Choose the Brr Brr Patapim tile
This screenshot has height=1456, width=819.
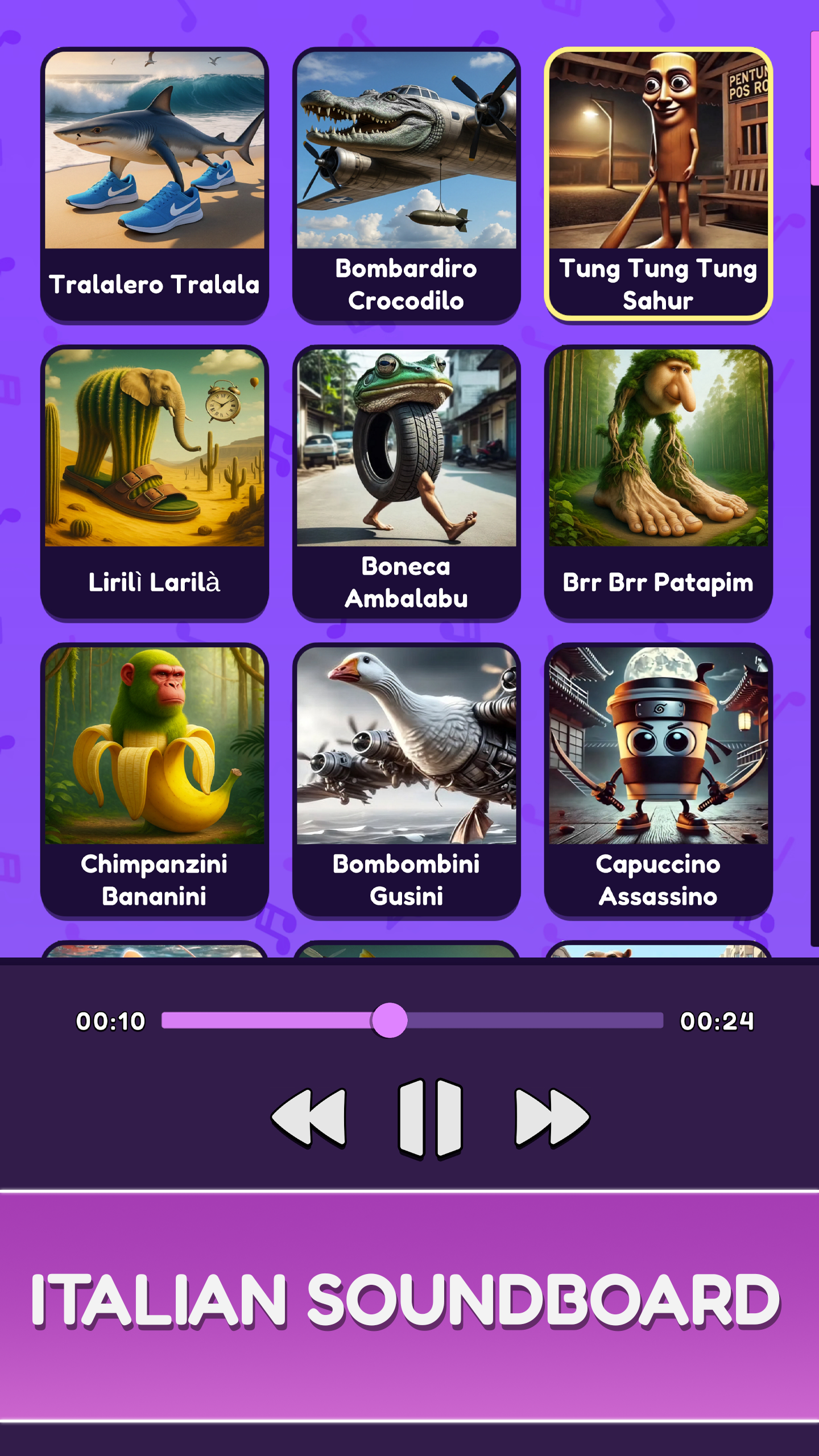pyautogui.click(x=658, y=482)
